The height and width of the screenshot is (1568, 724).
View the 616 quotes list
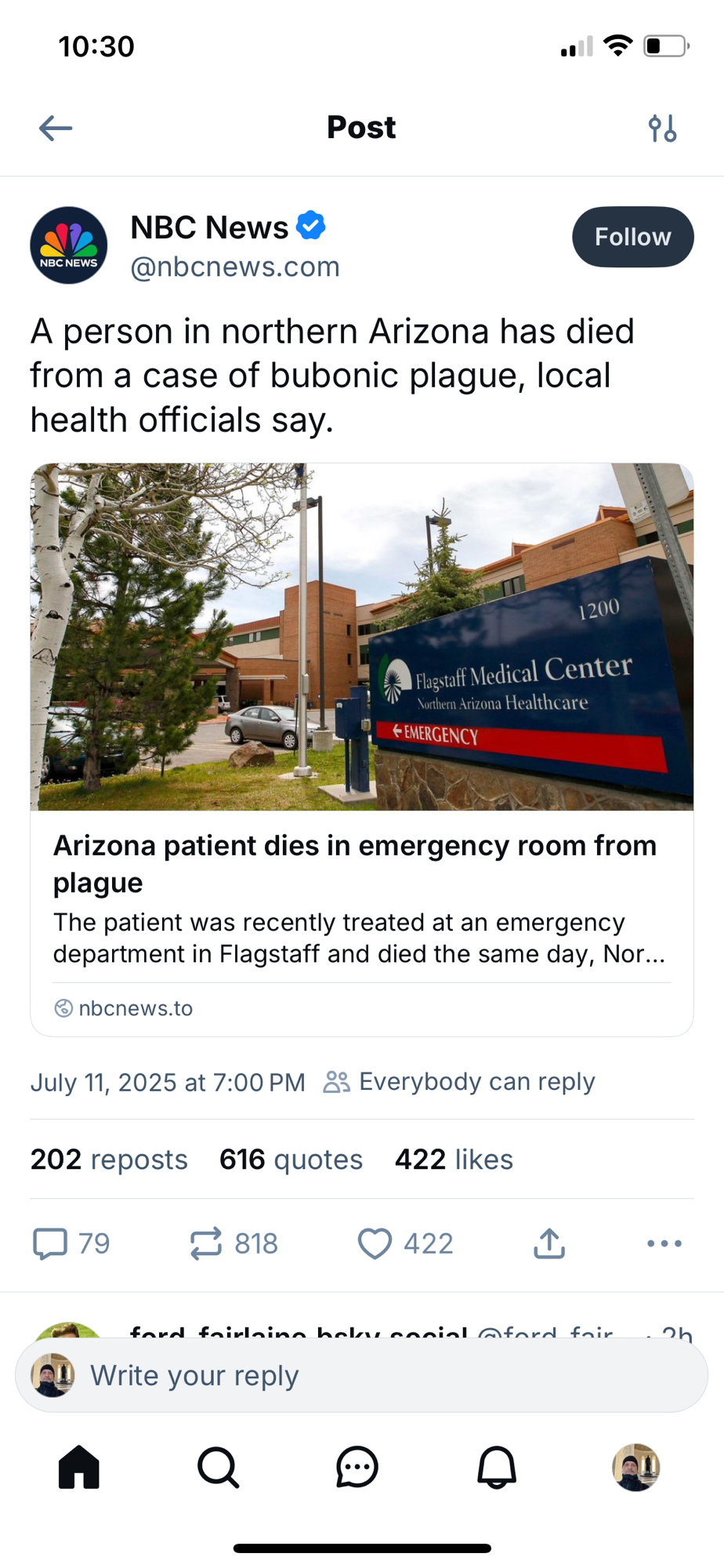pyautogui.click(x=291, y=1160)
